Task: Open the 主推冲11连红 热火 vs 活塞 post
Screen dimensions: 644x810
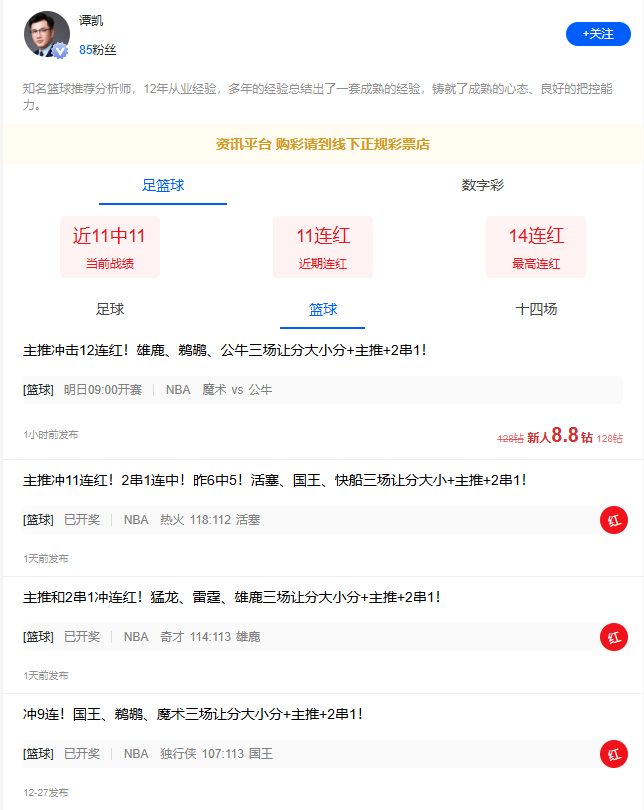Action: tap(275, 480)
